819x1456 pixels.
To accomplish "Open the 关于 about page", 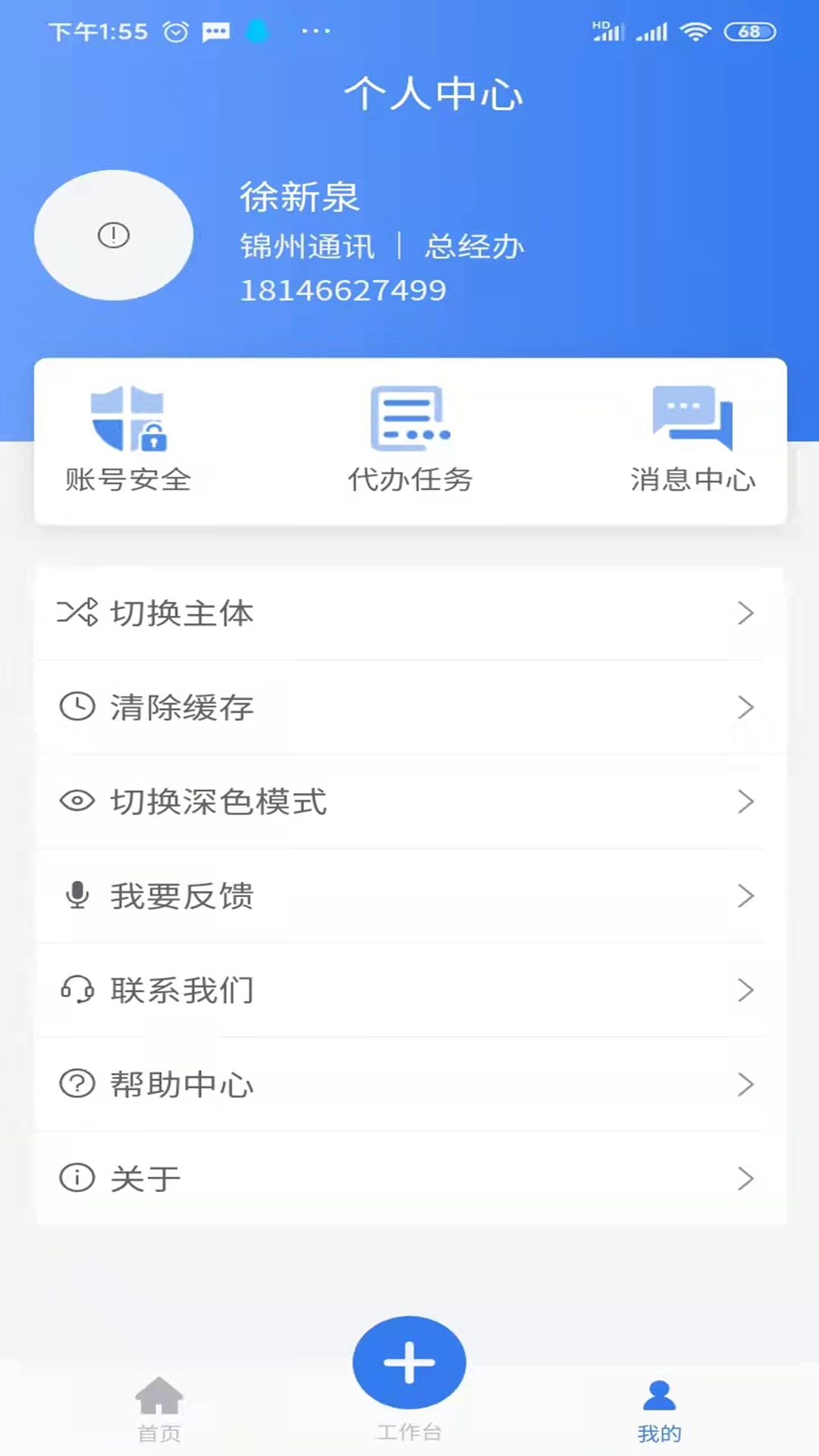I will [x=409, y=1178].
